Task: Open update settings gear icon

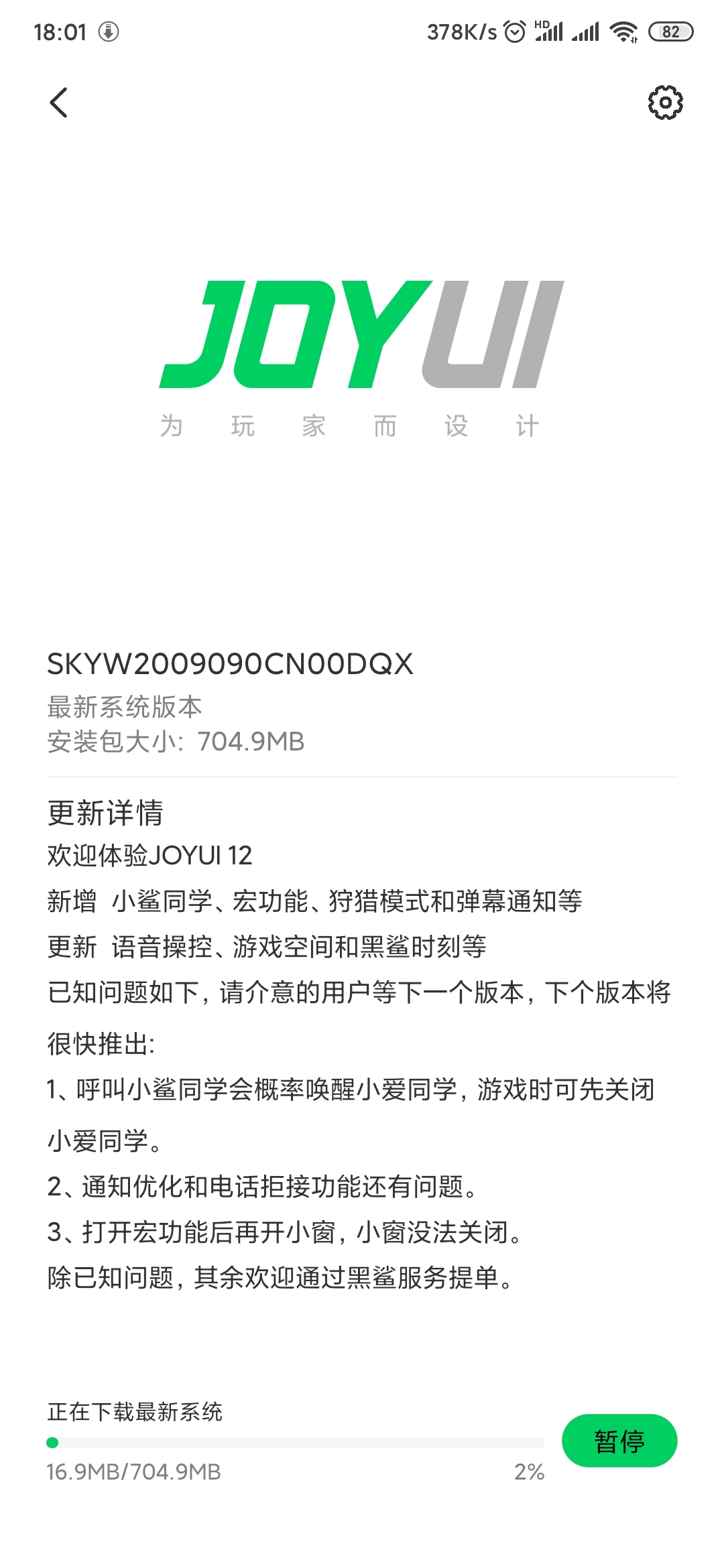Action: coord(665,103)
